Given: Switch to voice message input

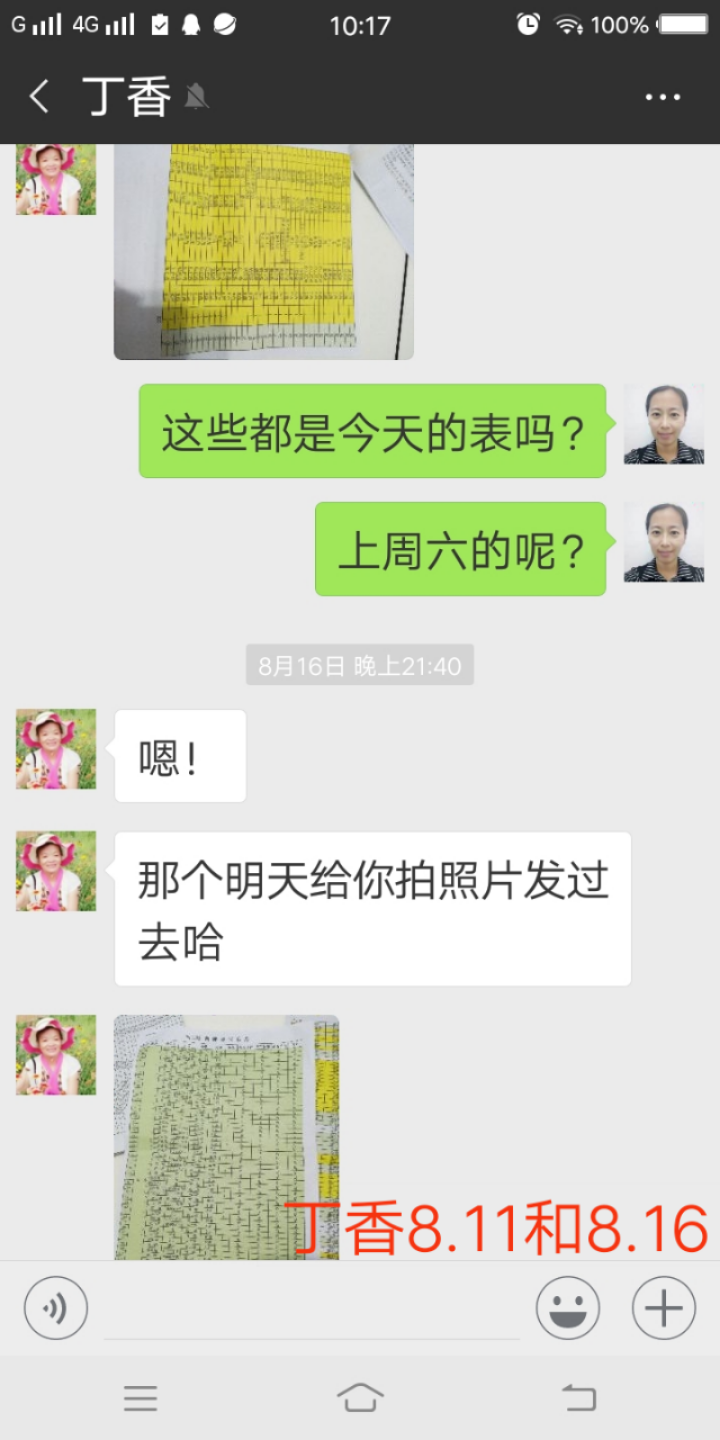Looking at the screenshot, I should pyautogui.click(x=56, y=1308).
